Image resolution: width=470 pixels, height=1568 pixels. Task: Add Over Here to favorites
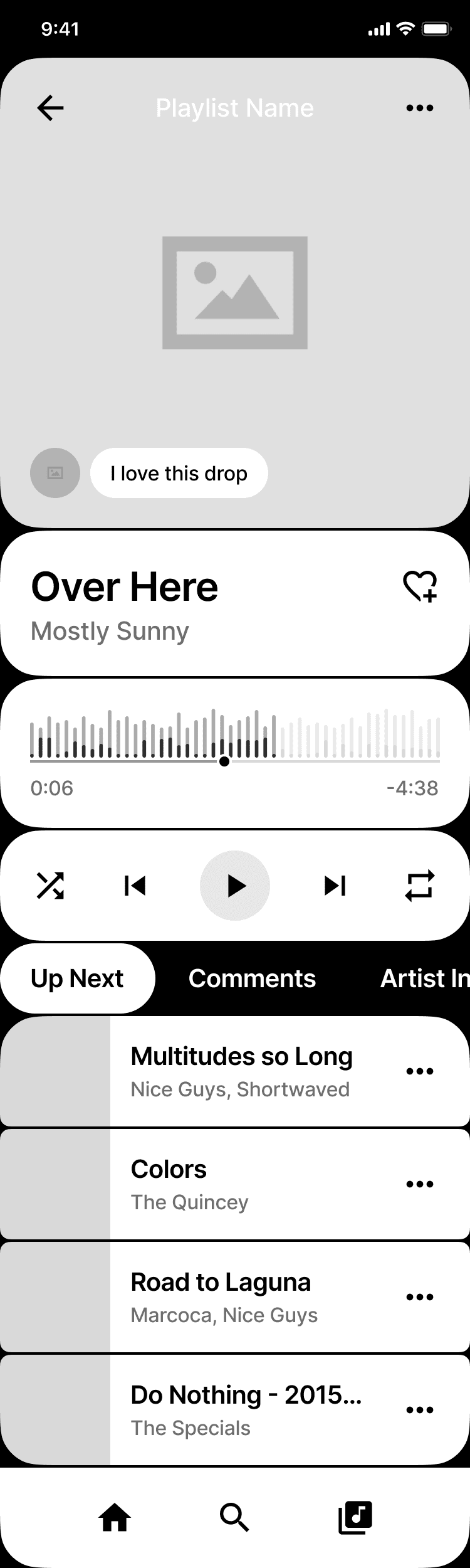coord(419,586)
